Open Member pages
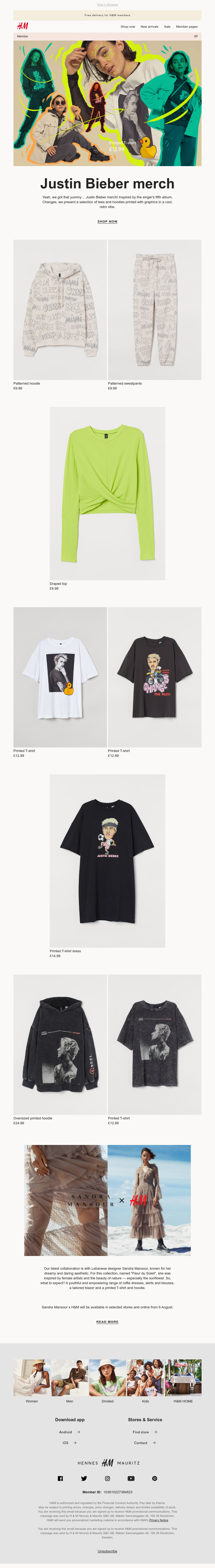Image resolution: width=215 pixels, height=1568 pixels. click(186, 27)
